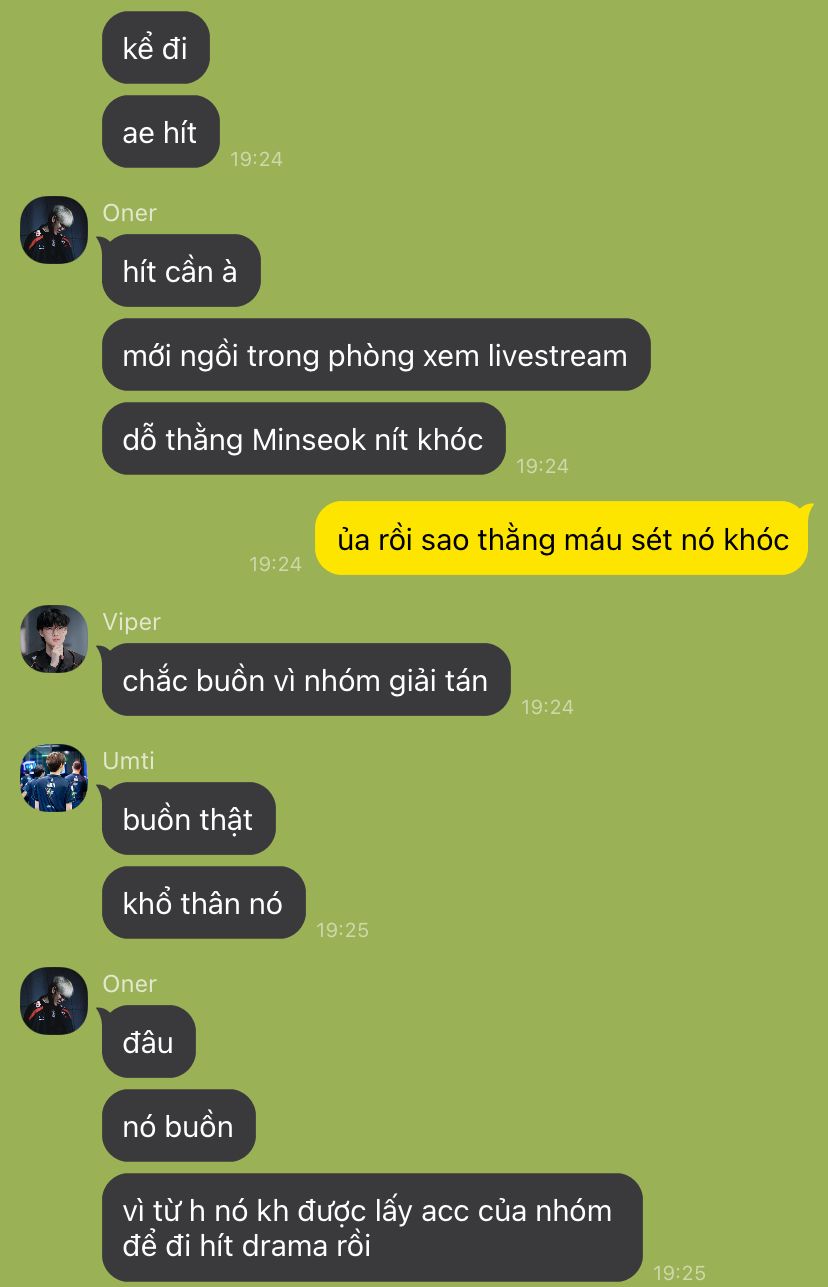Tap Oner's avatar above the "đâu" message
828x1287 pixels.
coord(54,1001)
